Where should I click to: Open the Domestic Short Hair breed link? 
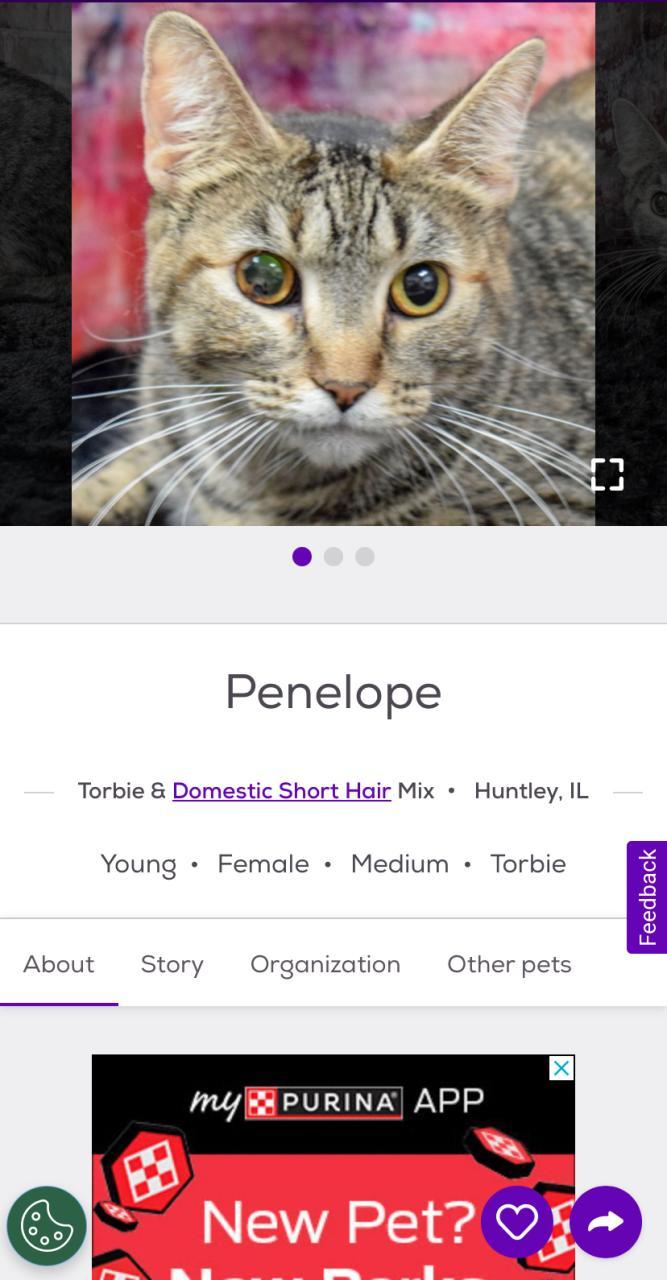pyautogui.click(x=281, y=791)
